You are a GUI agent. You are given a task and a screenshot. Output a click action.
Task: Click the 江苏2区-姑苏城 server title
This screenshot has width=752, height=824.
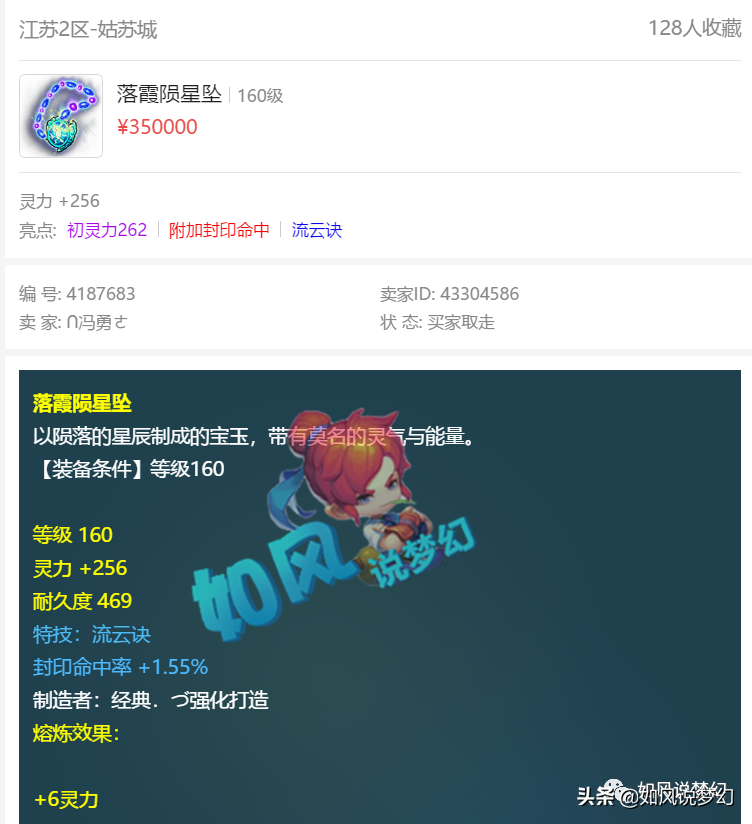point(87,30)
